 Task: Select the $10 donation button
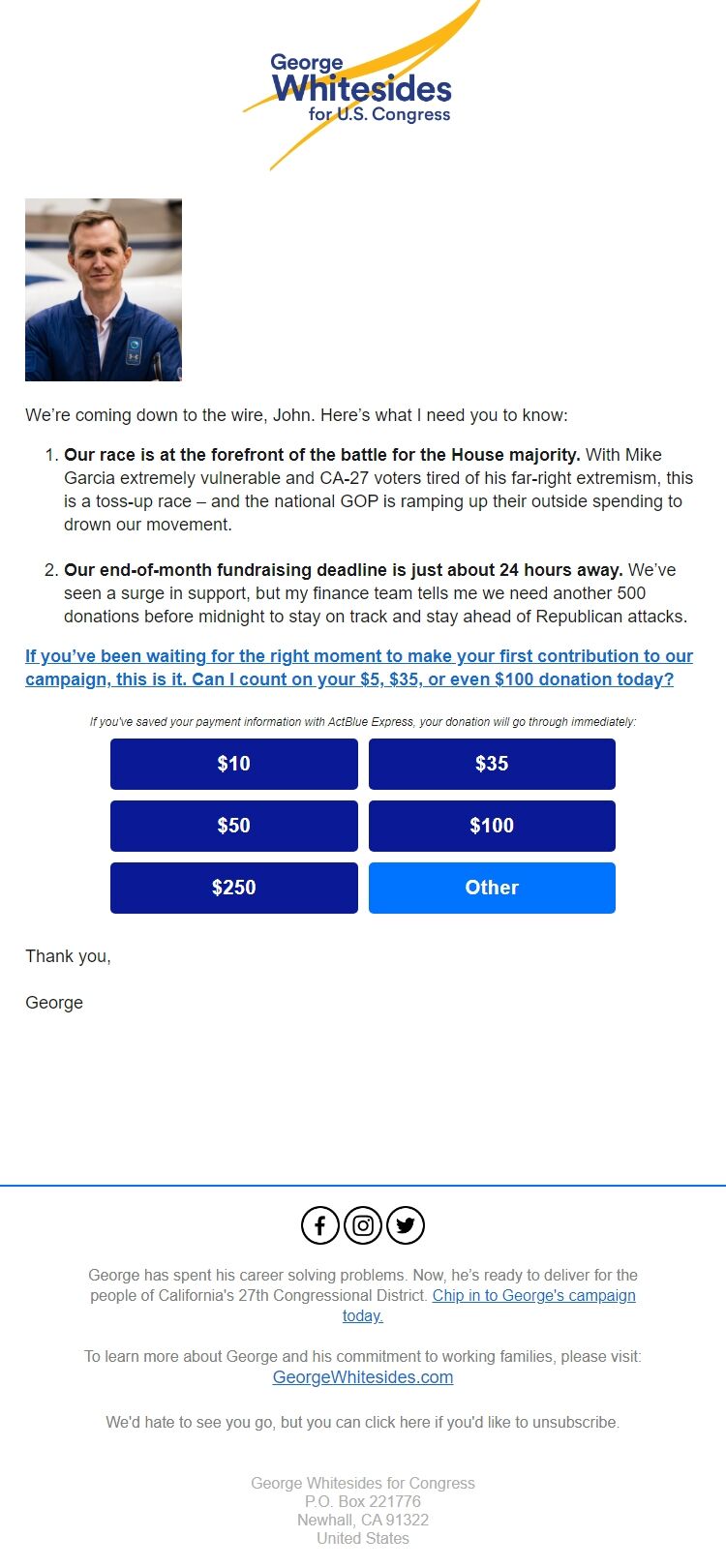[x=233, y=764]
